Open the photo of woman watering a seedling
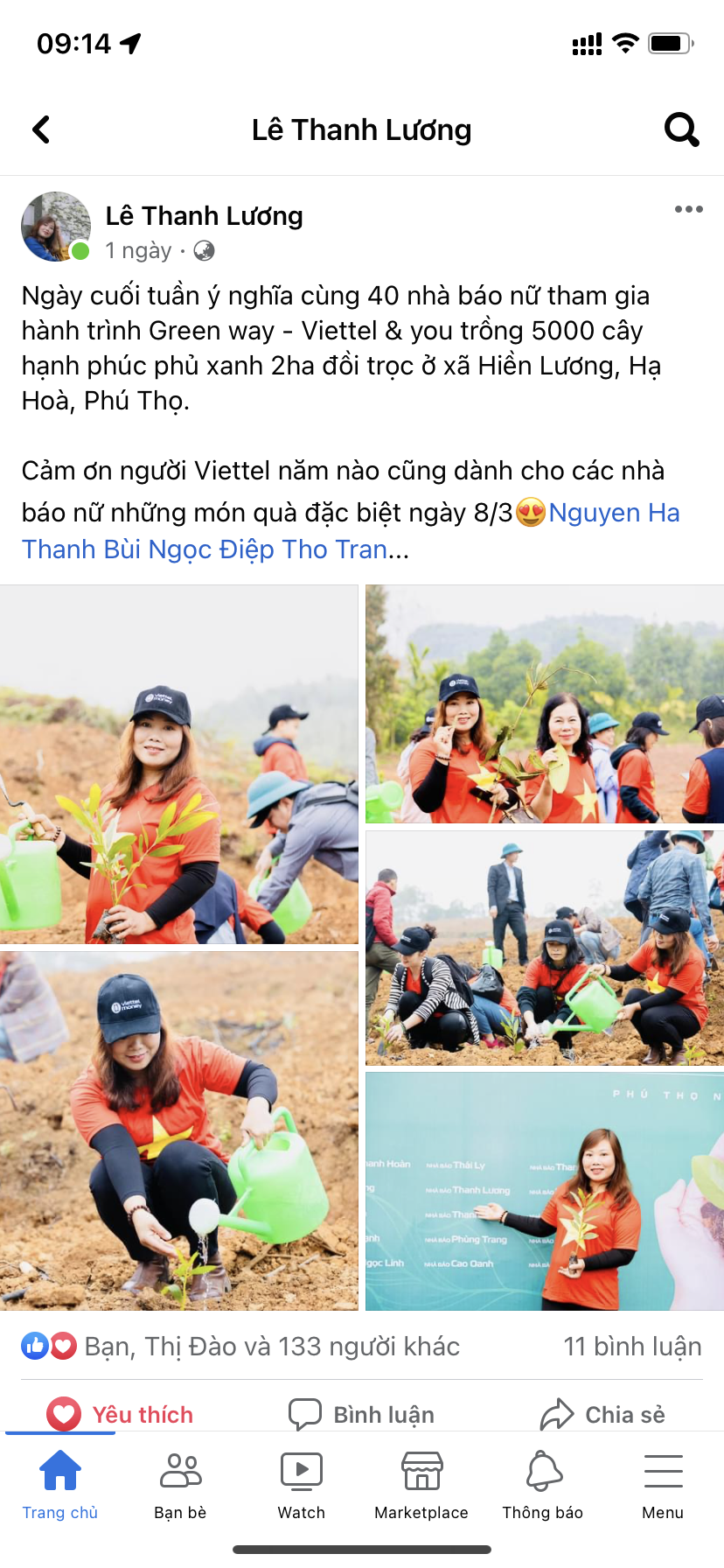The image size is (724, 1568). 178,1130
